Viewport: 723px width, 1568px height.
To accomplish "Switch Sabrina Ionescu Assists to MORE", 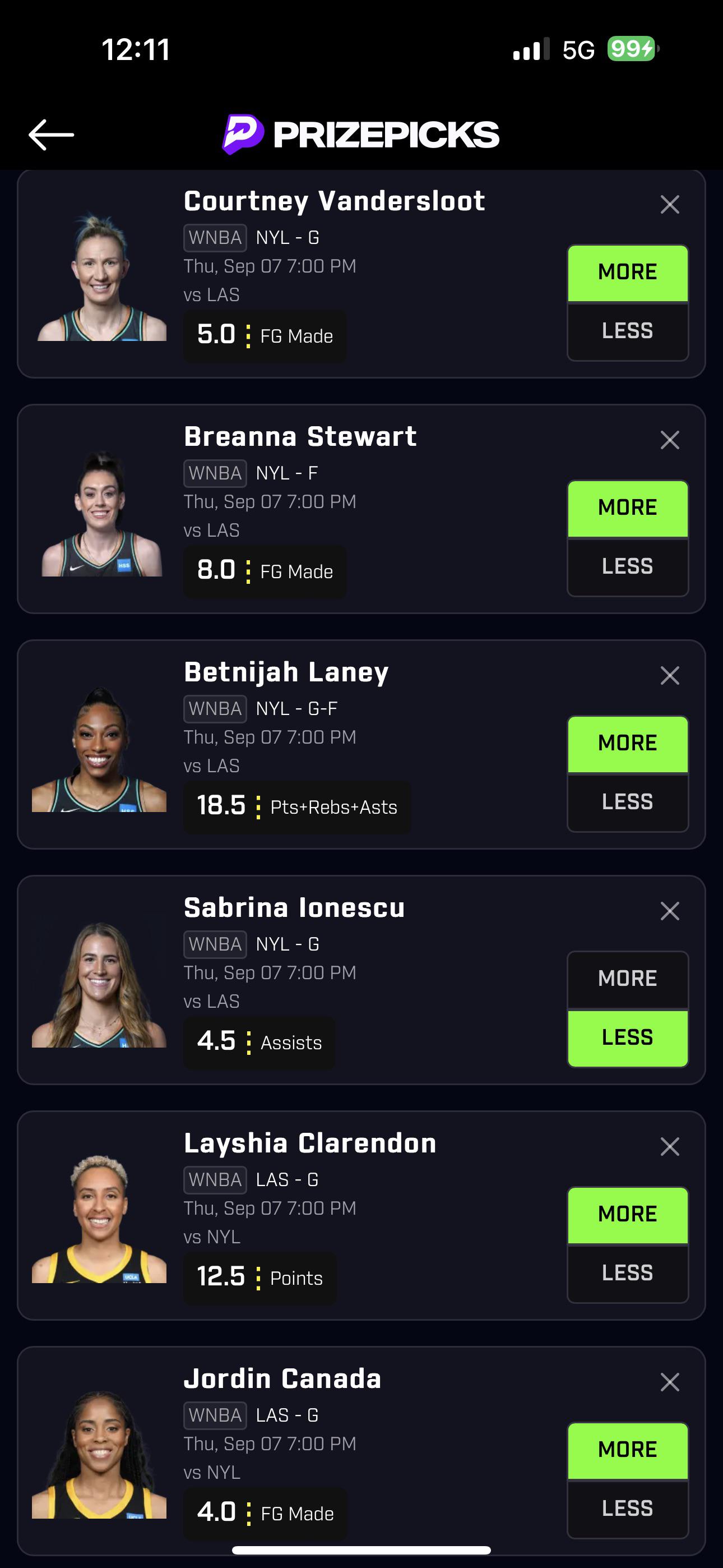I will 628,979.
